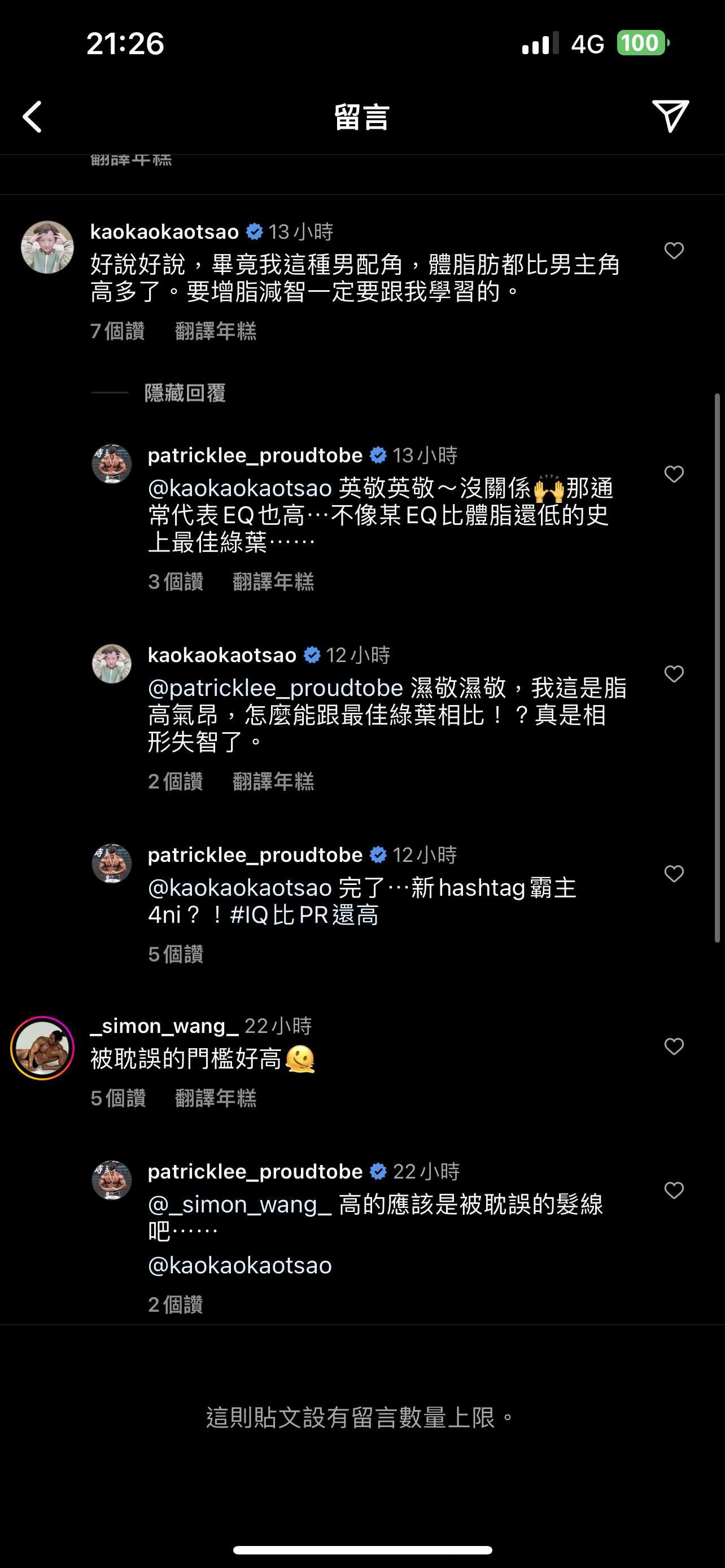725x1568 pixels.
Task: Share via the paper plane icon
Action: point(670,116)
